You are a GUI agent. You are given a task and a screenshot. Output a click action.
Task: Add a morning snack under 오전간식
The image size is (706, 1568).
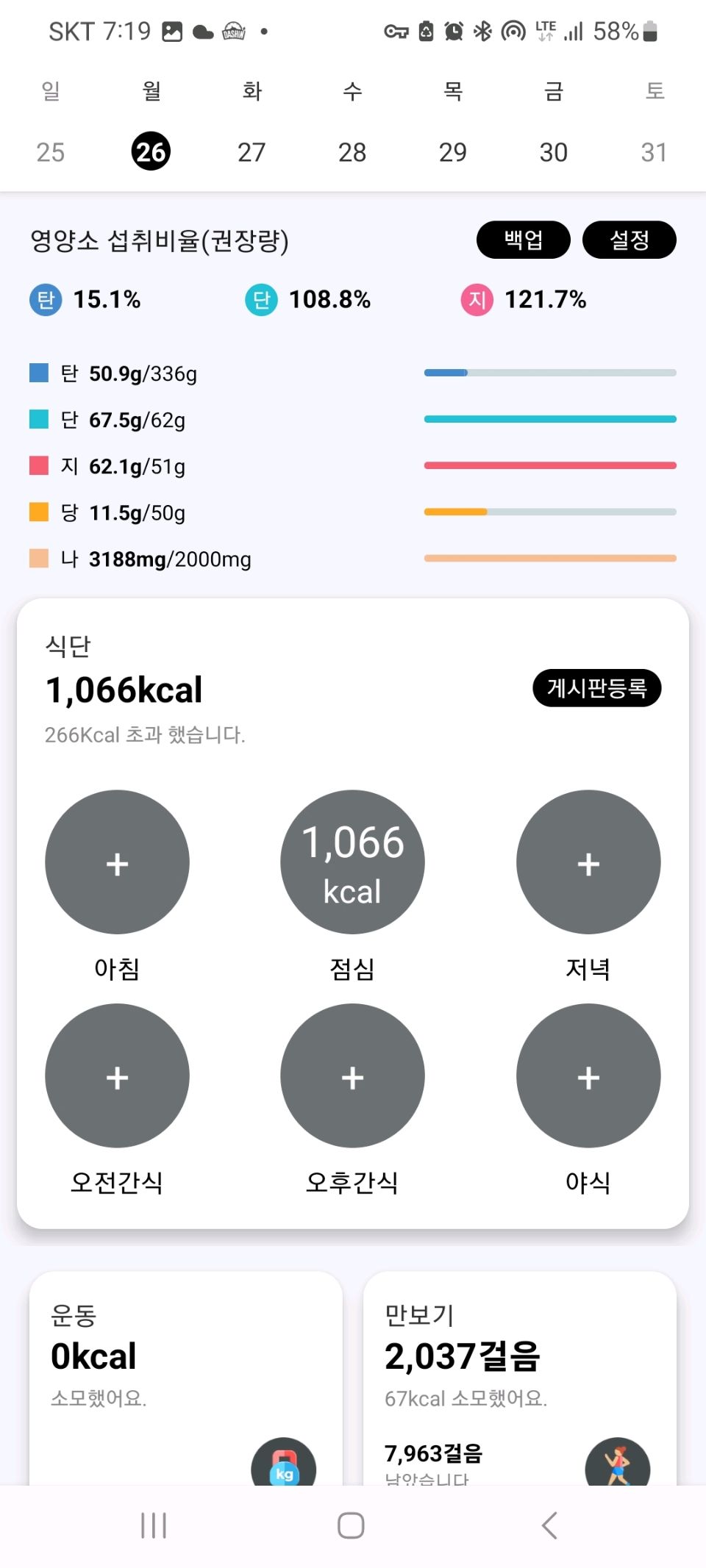click(x=117, y=1076)
